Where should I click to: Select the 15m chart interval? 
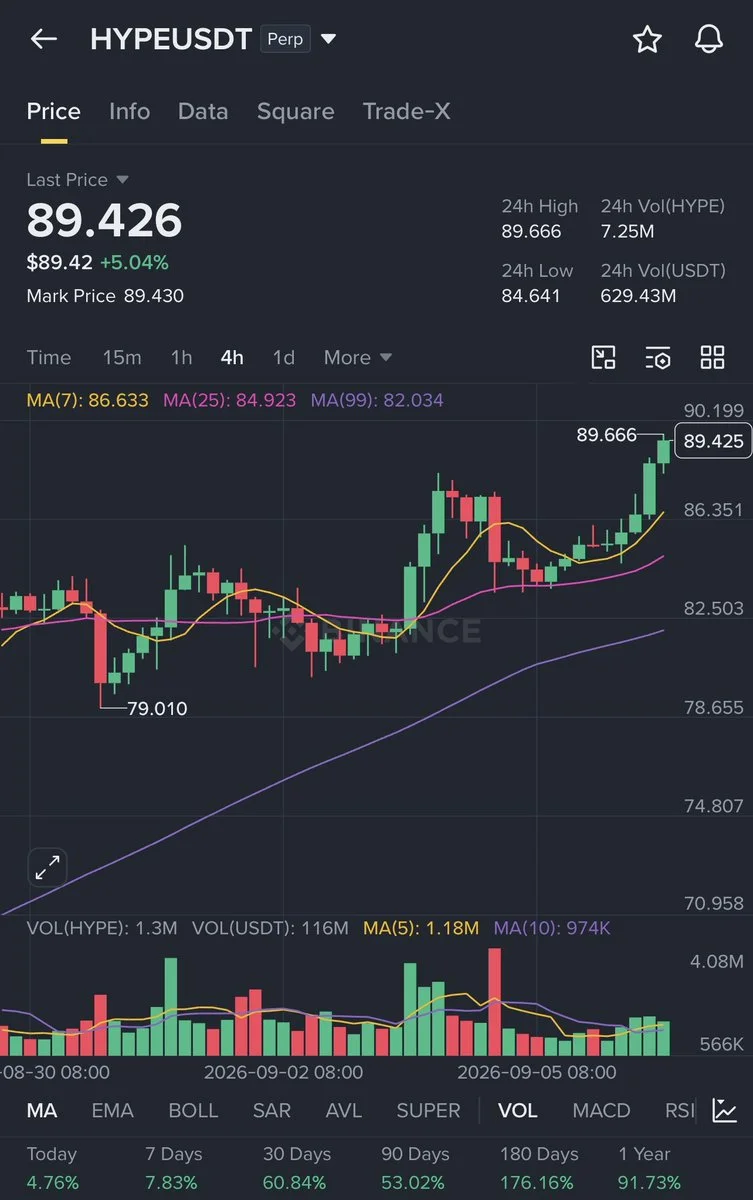click(122, 358)
